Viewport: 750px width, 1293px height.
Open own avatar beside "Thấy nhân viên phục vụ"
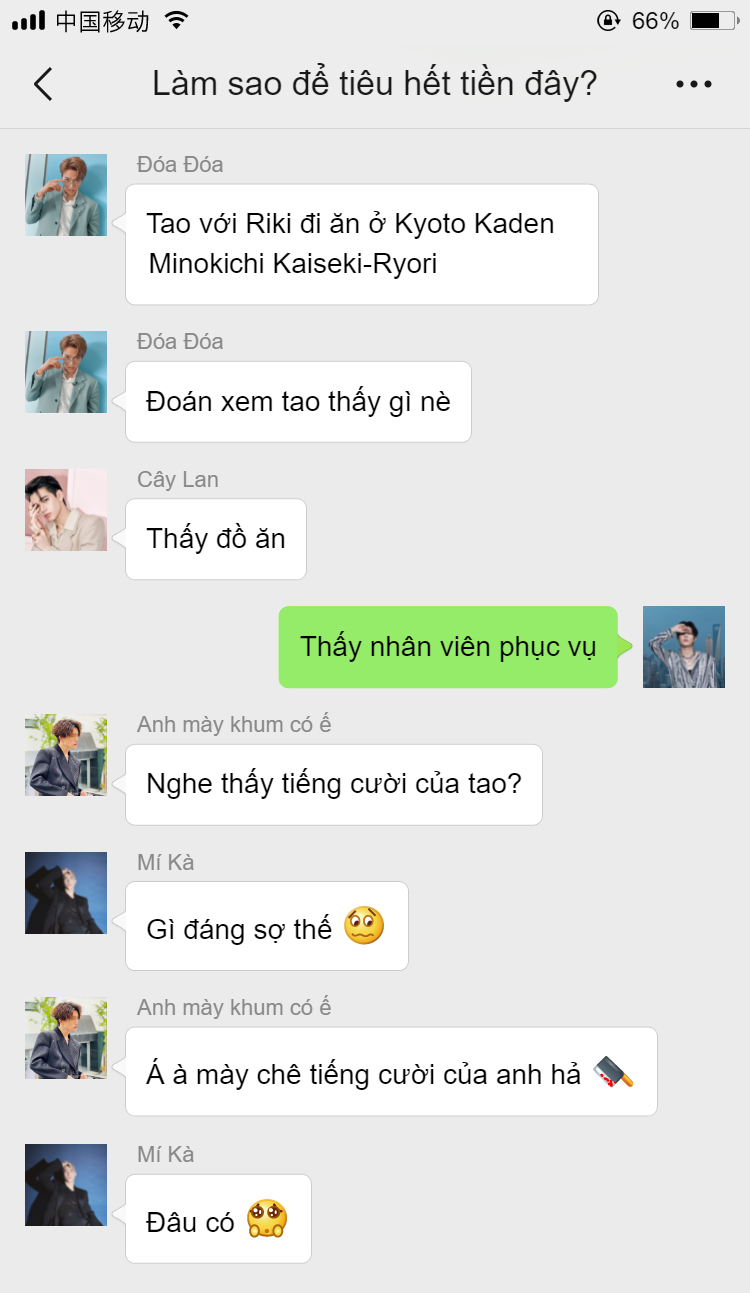[684, 647]
